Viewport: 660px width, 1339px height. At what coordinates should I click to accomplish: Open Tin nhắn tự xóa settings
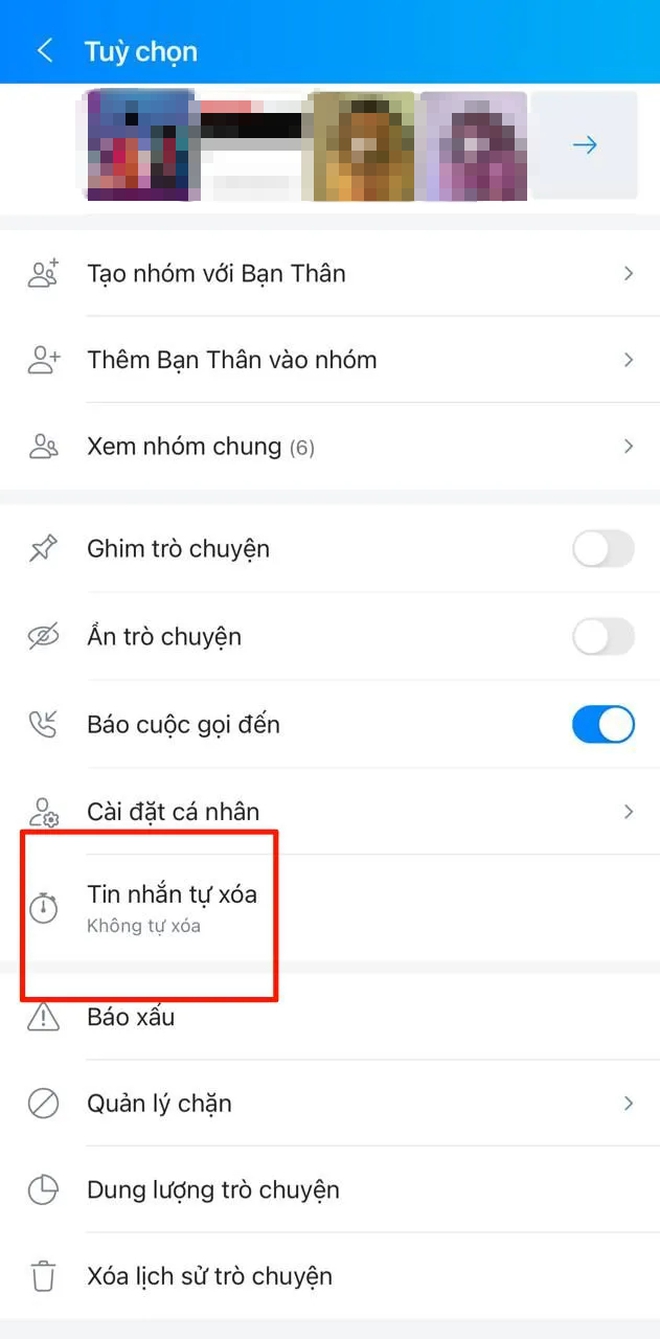pyautogui.click(x=170, y=907)
